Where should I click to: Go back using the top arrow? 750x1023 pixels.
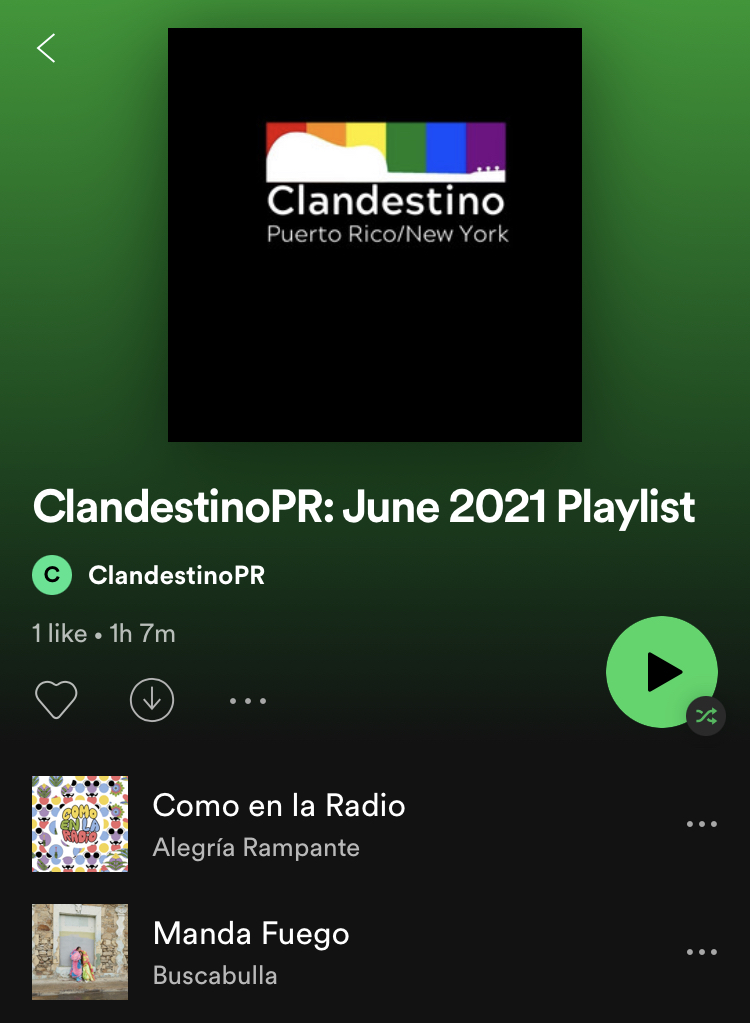point(46,48)
